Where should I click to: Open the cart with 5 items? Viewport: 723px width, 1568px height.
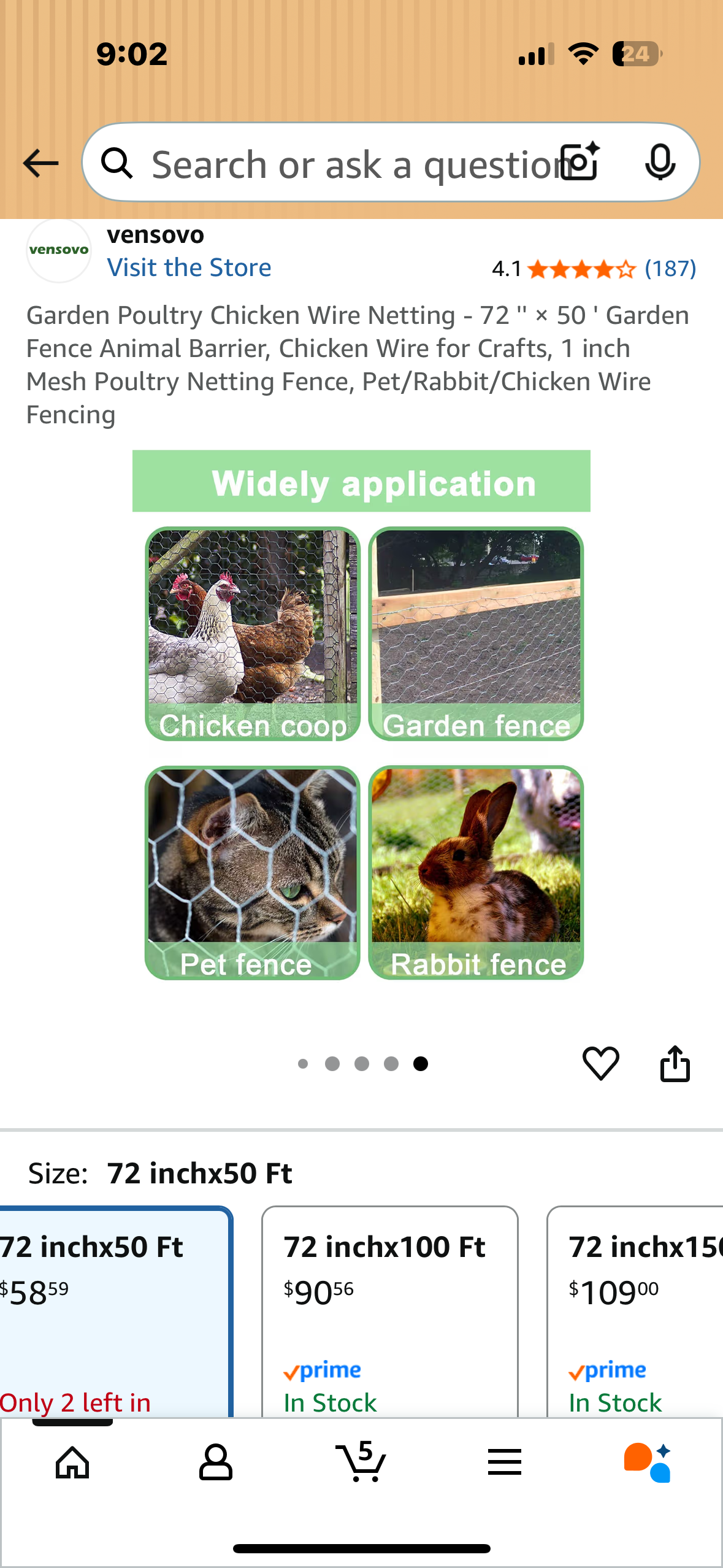[x=361, y=1462]
